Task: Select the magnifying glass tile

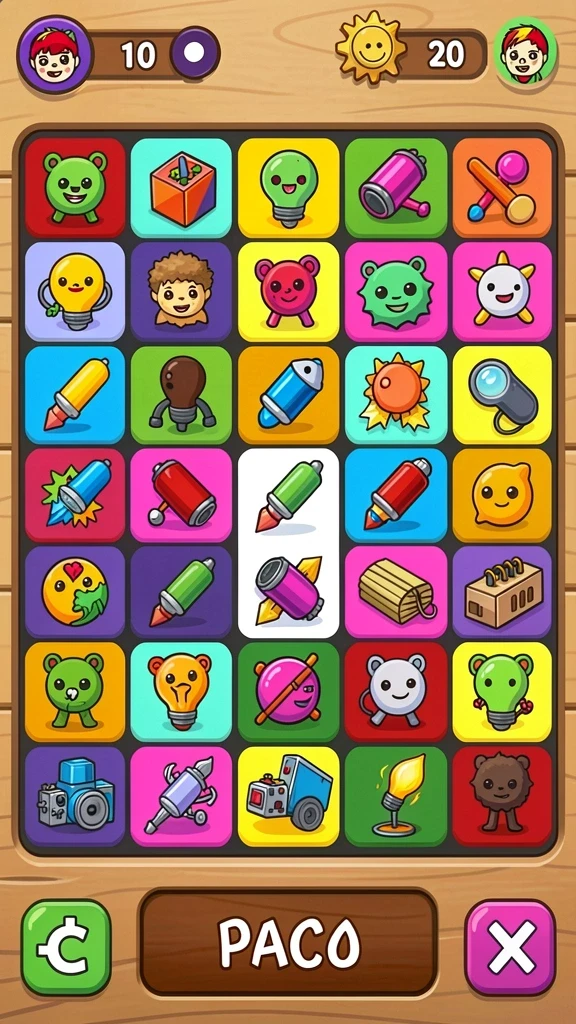Action: coord(502,395)
